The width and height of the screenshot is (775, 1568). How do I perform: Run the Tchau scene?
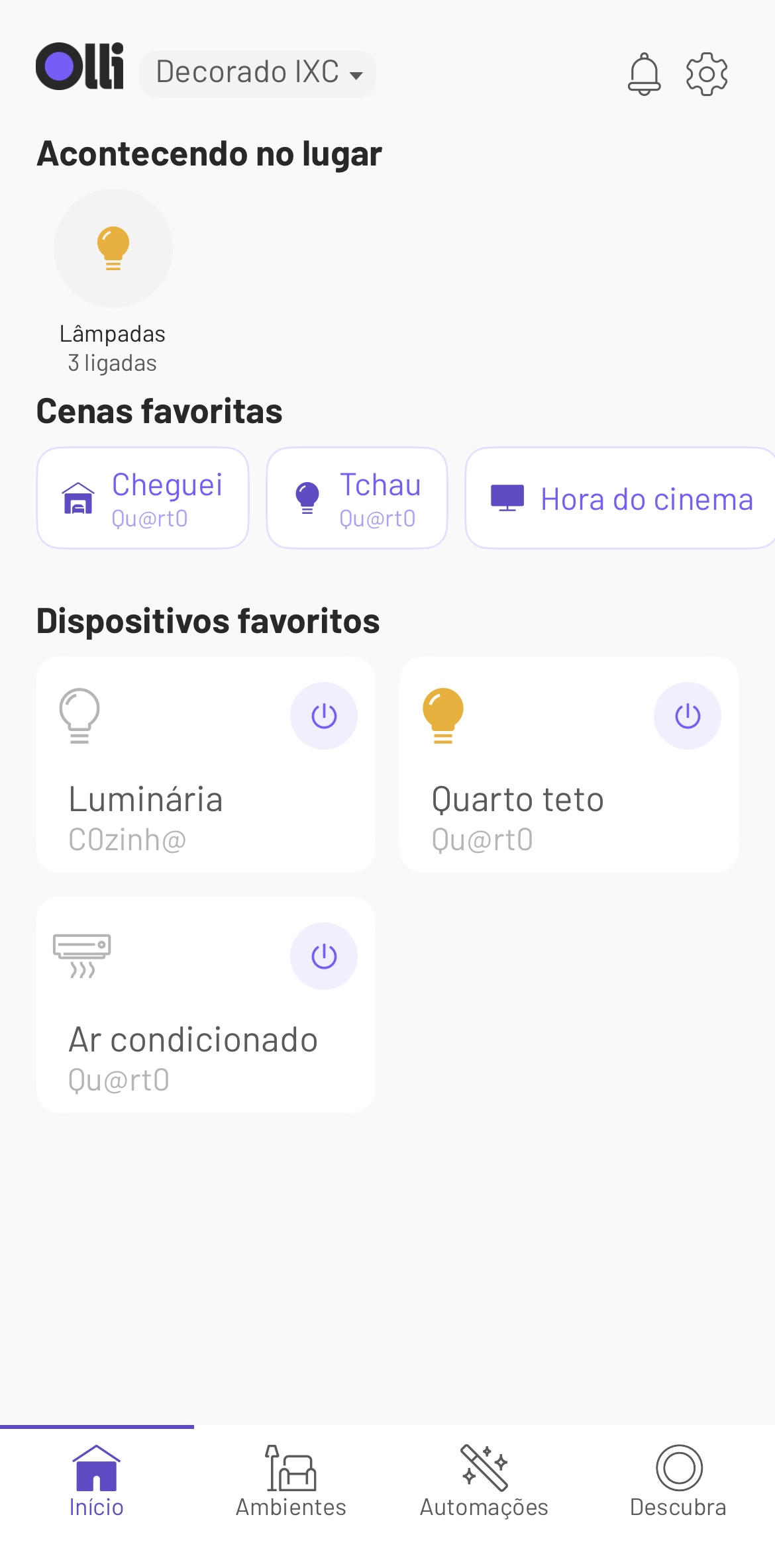(x=357, y=498)
